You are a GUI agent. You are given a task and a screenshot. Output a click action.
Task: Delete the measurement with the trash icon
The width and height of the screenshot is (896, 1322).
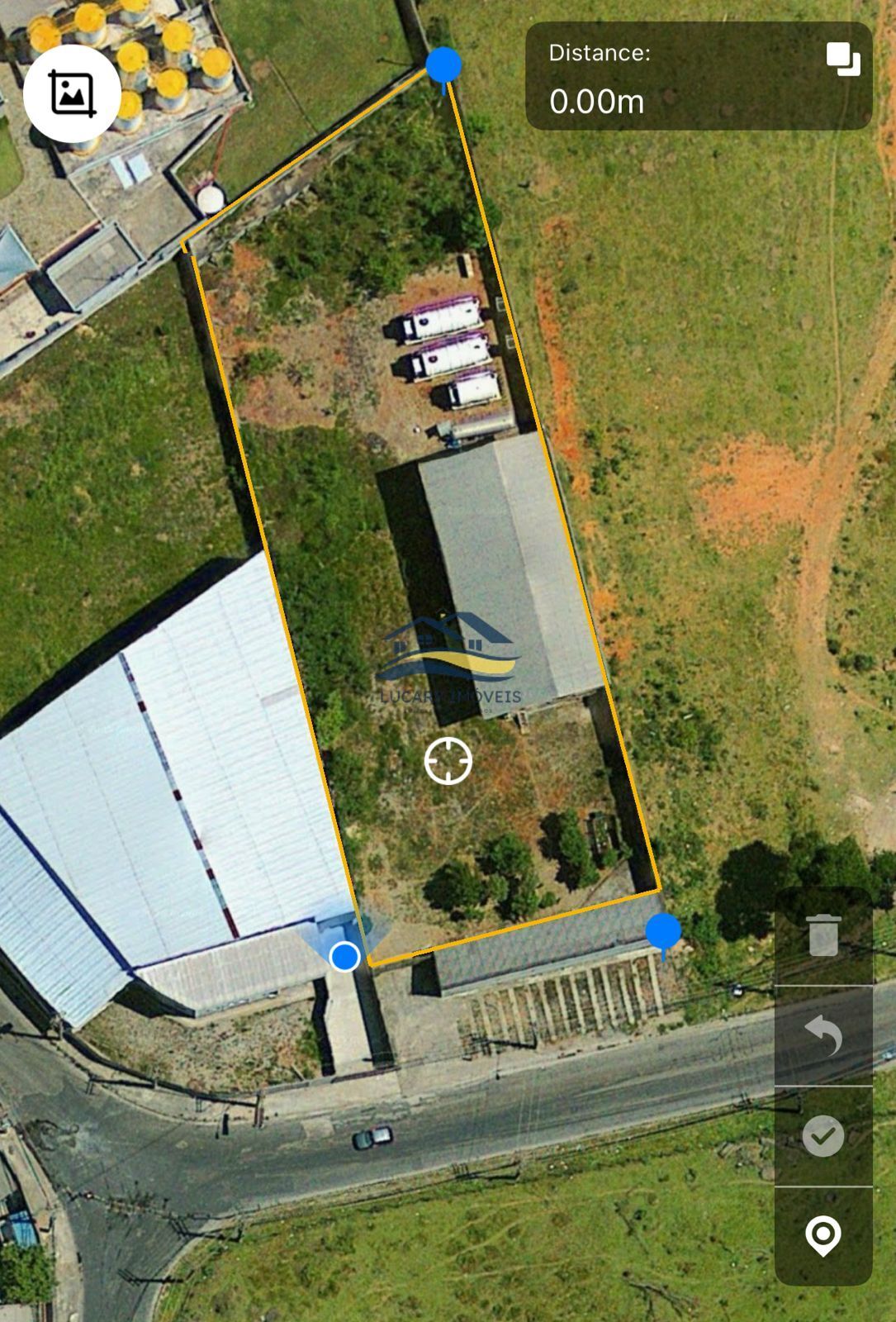tap(823, 935)
